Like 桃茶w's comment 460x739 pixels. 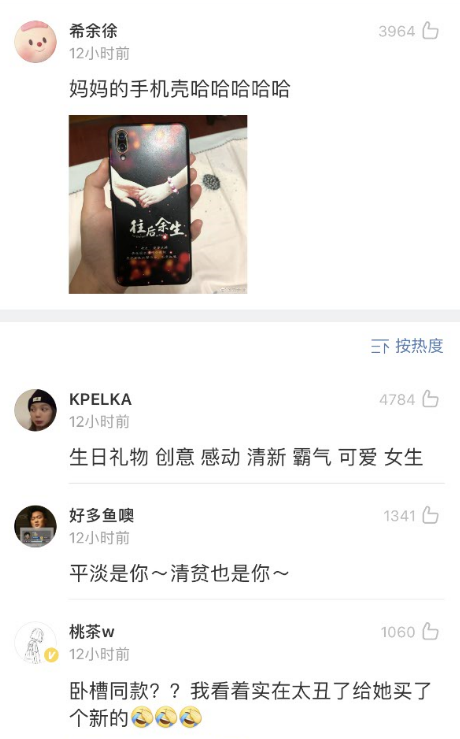(430, 632)
